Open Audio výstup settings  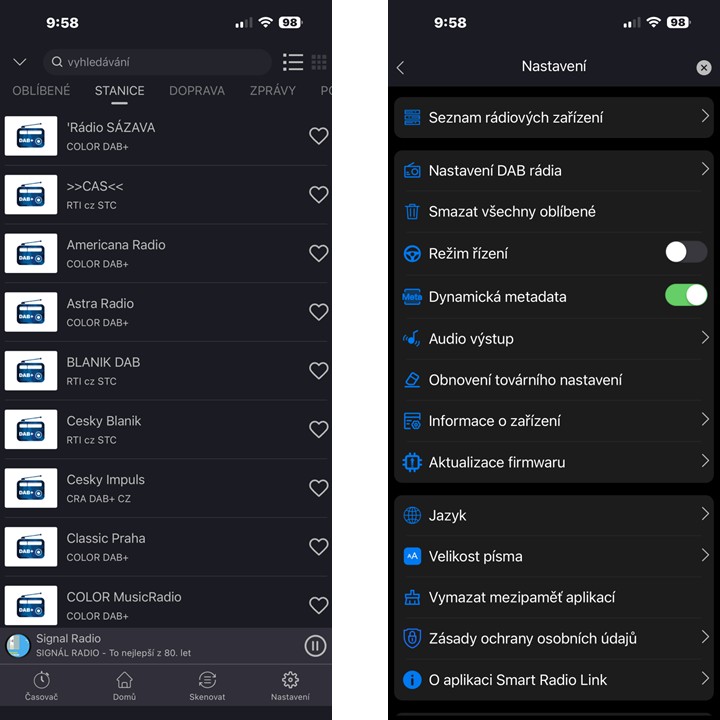(x=554, y=339)
